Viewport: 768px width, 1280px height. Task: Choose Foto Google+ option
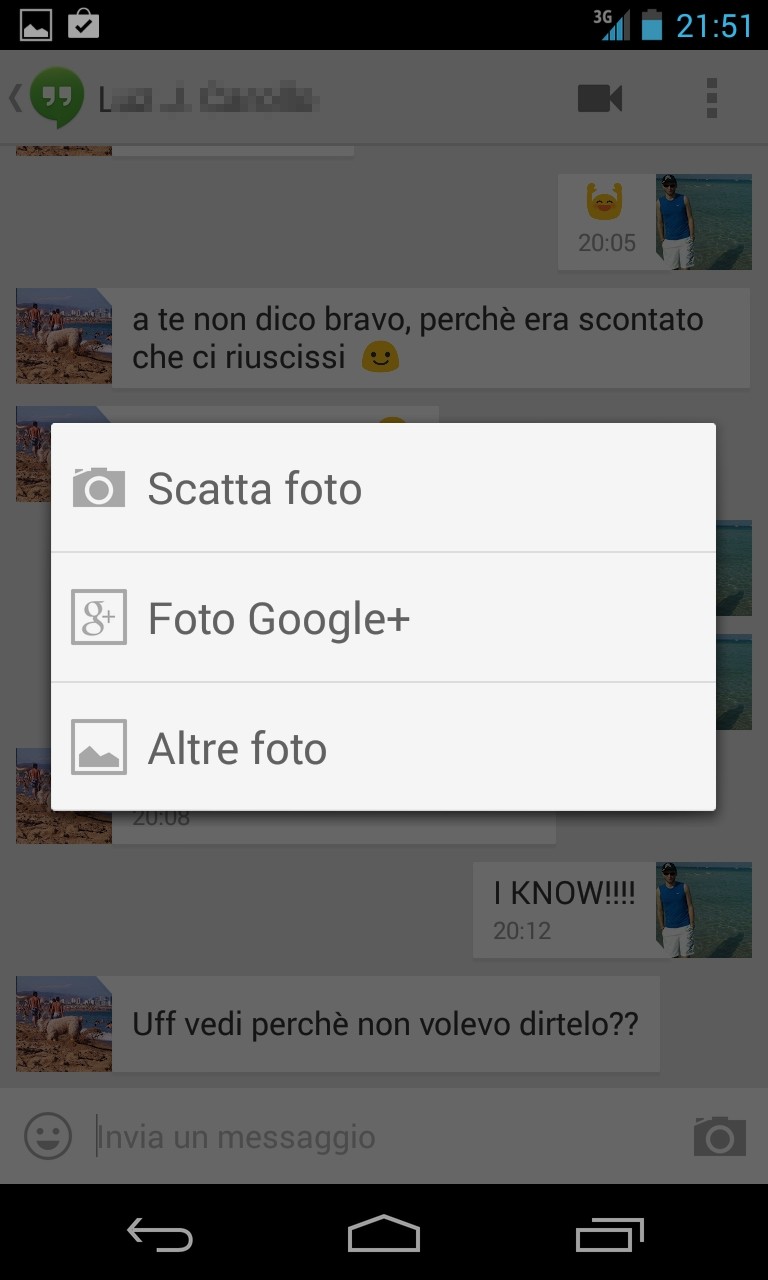[383, 618]
